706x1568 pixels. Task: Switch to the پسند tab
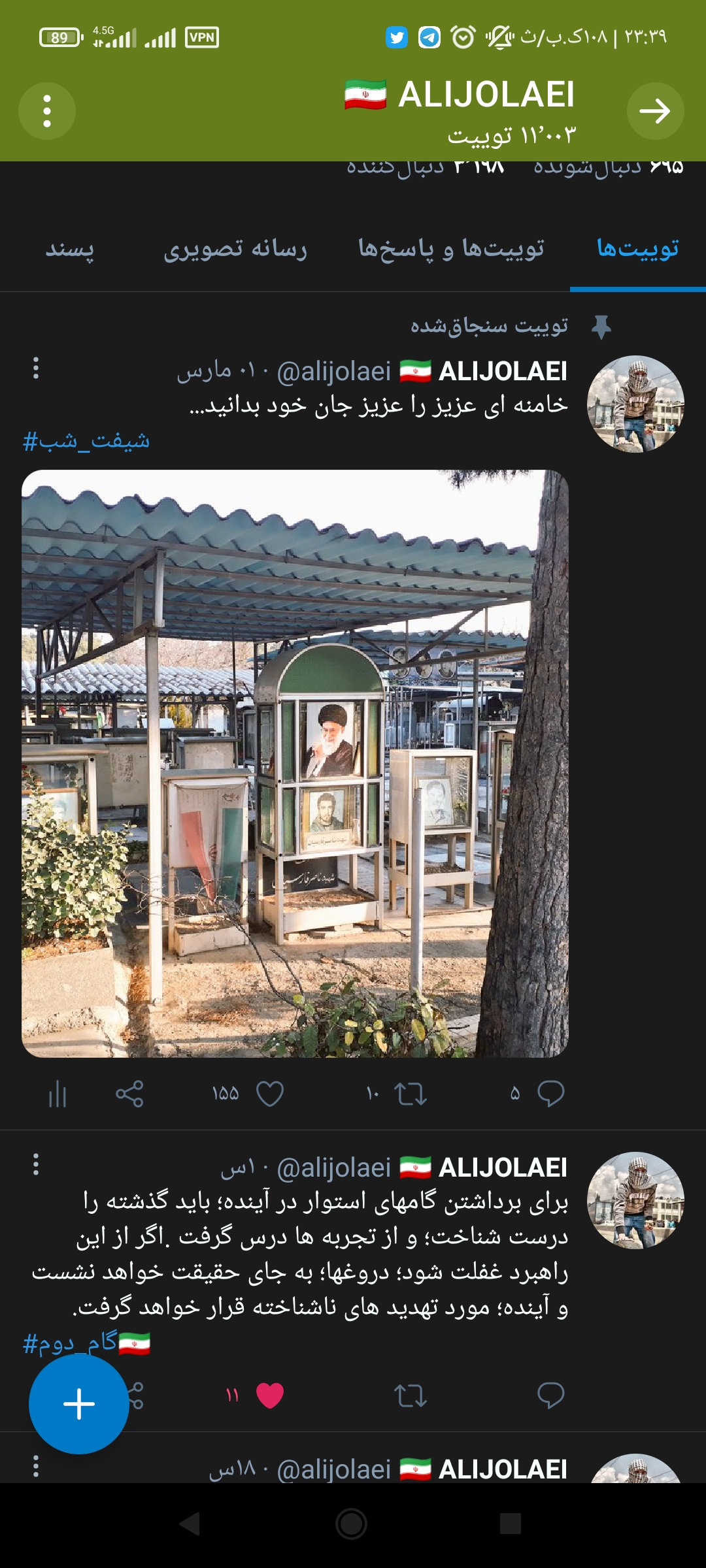point(69,249)
